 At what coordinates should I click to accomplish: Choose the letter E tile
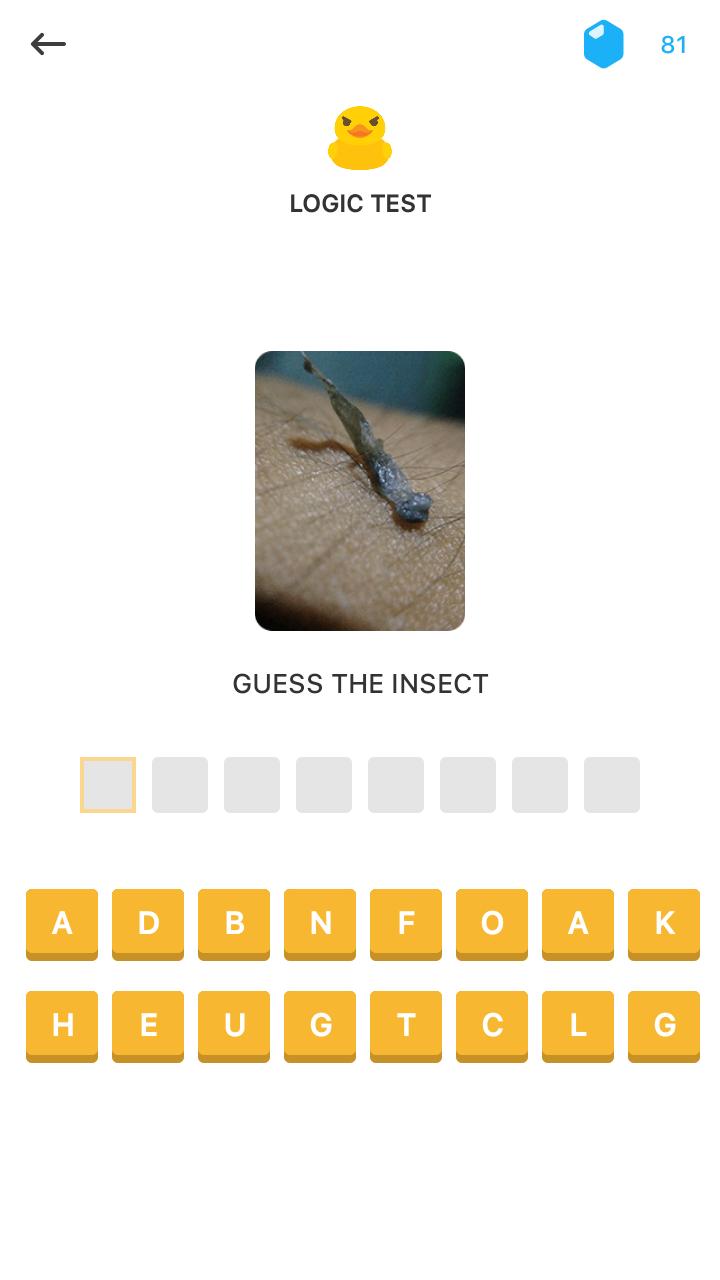pos(148,1025)
